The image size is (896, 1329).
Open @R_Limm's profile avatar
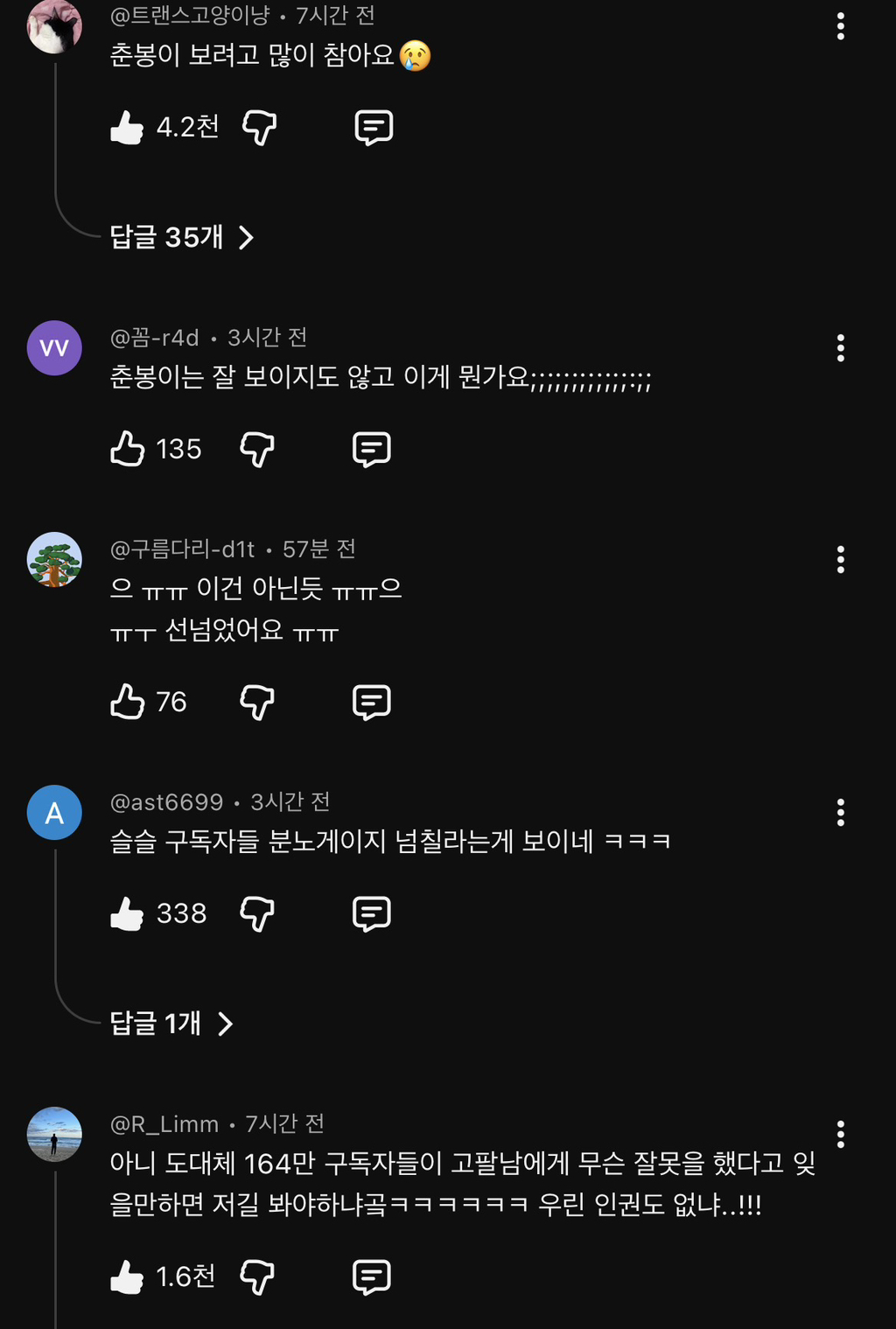click(54, 1135)
